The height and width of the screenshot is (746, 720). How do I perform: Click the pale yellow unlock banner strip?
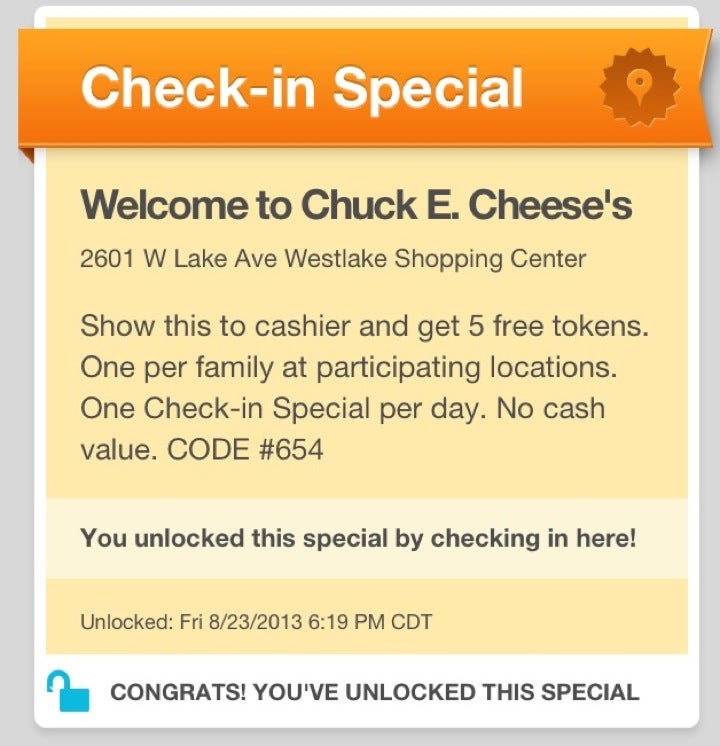tap(360, 537)
